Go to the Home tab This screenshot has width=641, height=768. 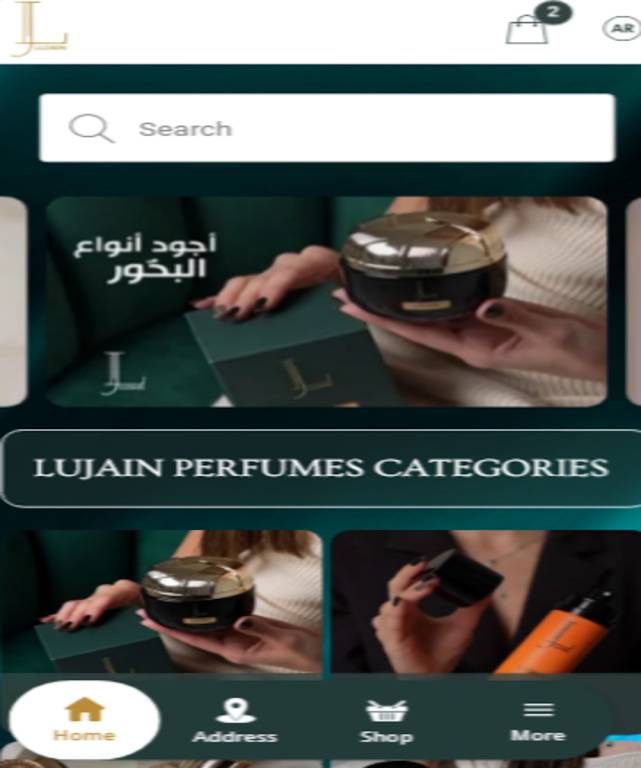84,720
